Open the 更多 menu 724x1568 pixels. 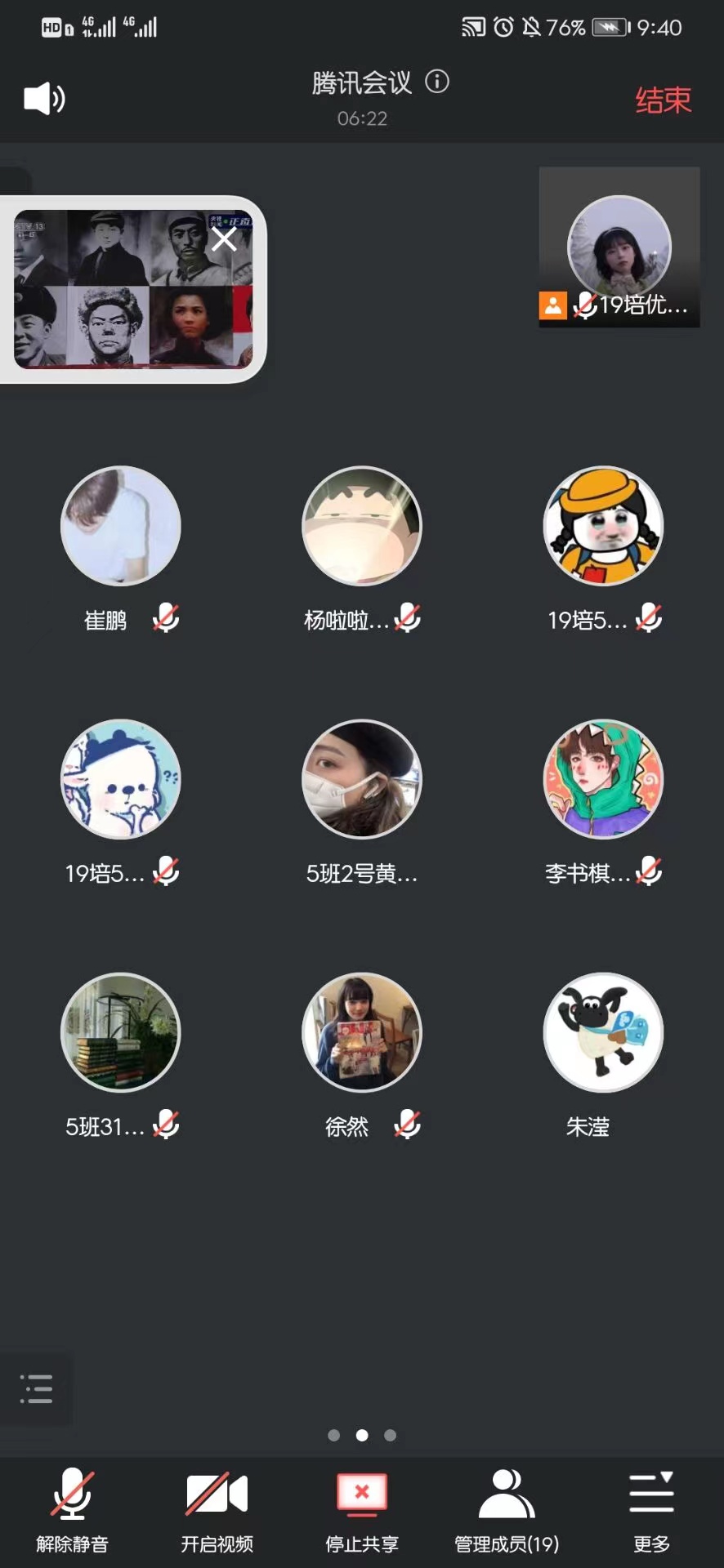pyautogui.click(x=651, y=1508)
